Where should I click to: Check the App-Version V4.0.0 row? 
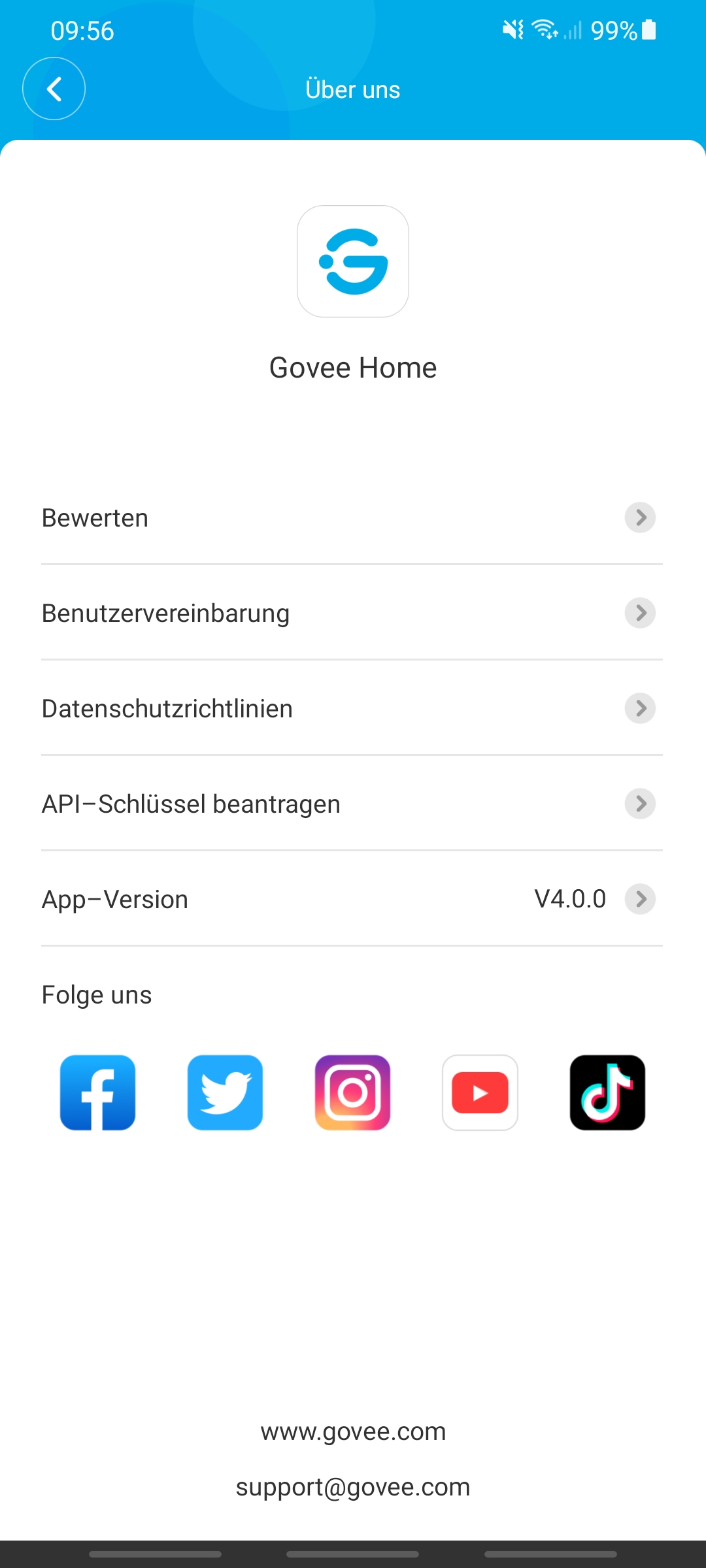pos(352,899)
